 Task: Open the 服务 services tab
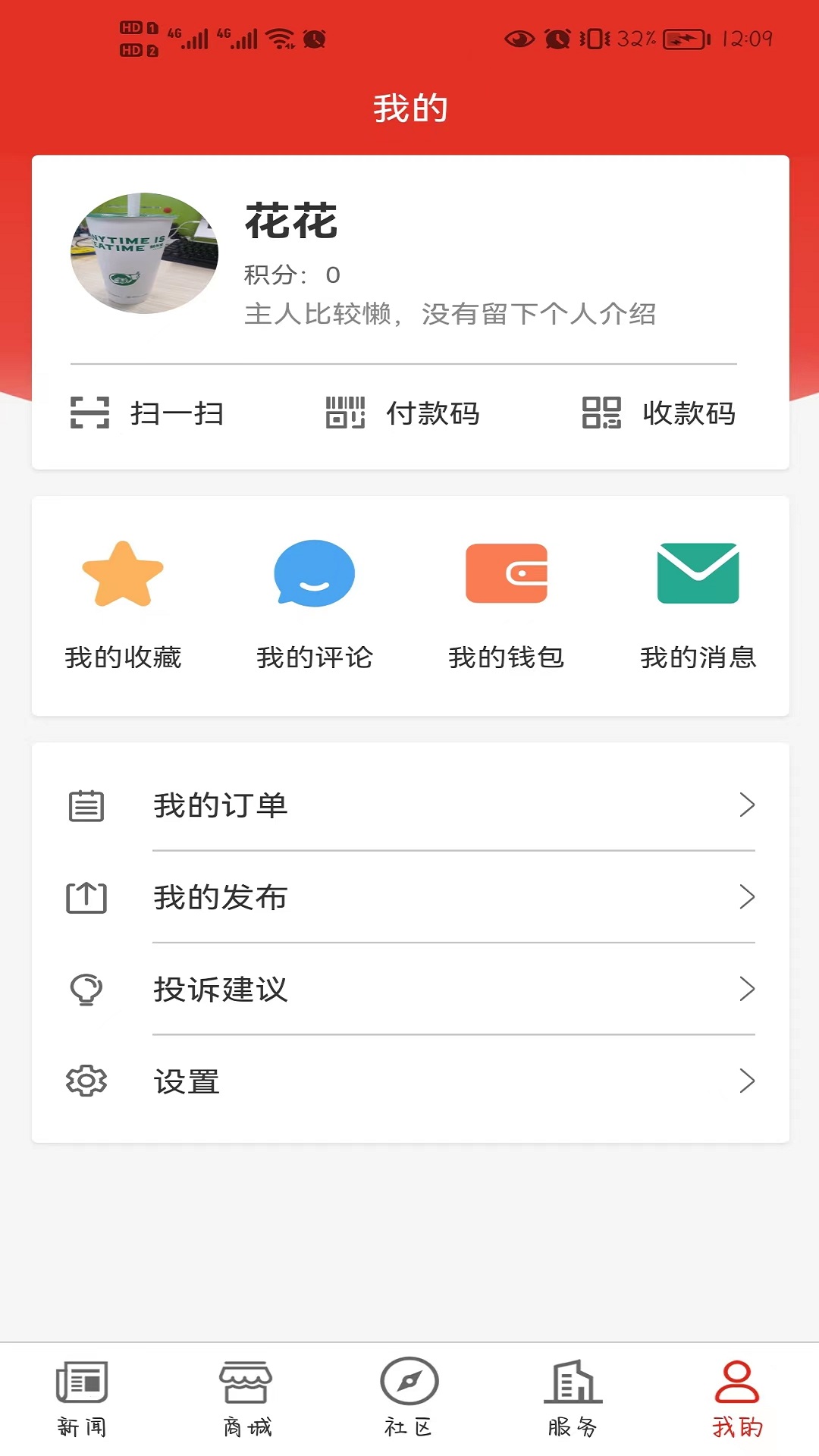pos(573,1403)
